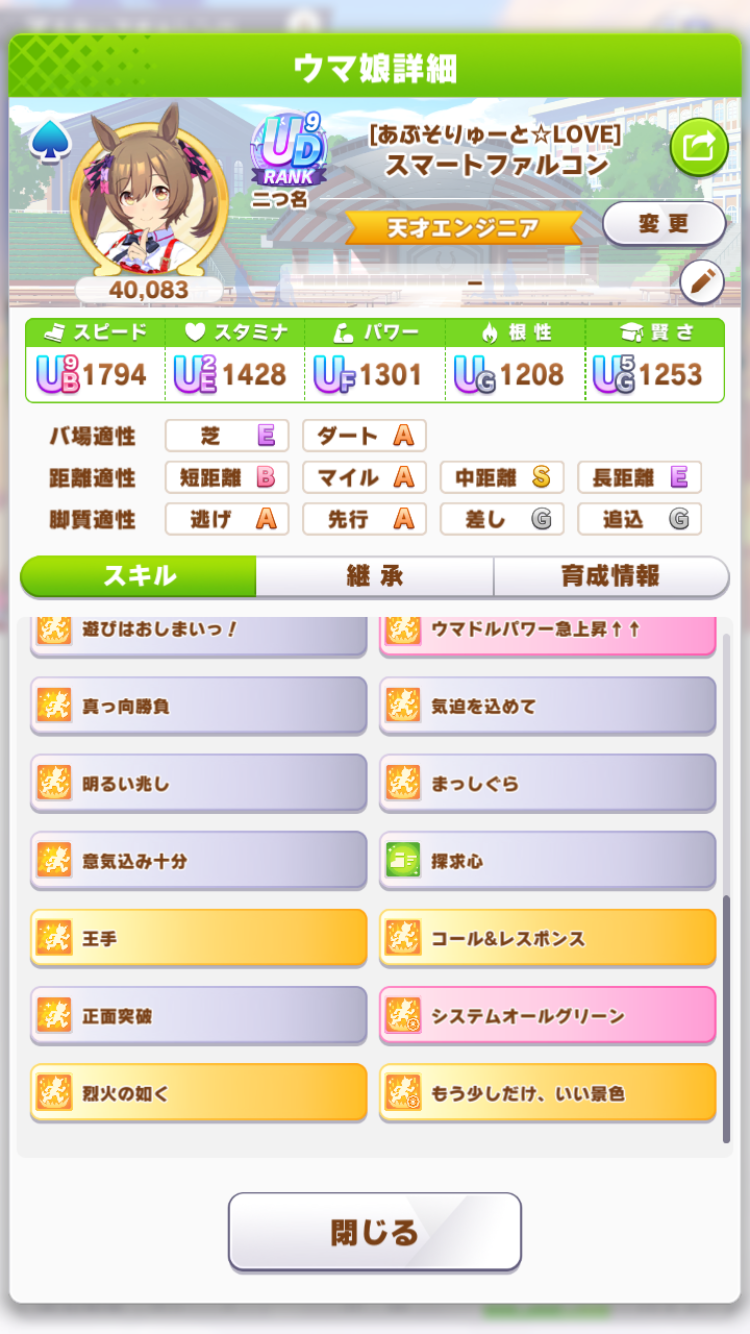Screen dimensions: 750x1334
Task: Close the dialog with 閉じる
Action: [374, 1231]
